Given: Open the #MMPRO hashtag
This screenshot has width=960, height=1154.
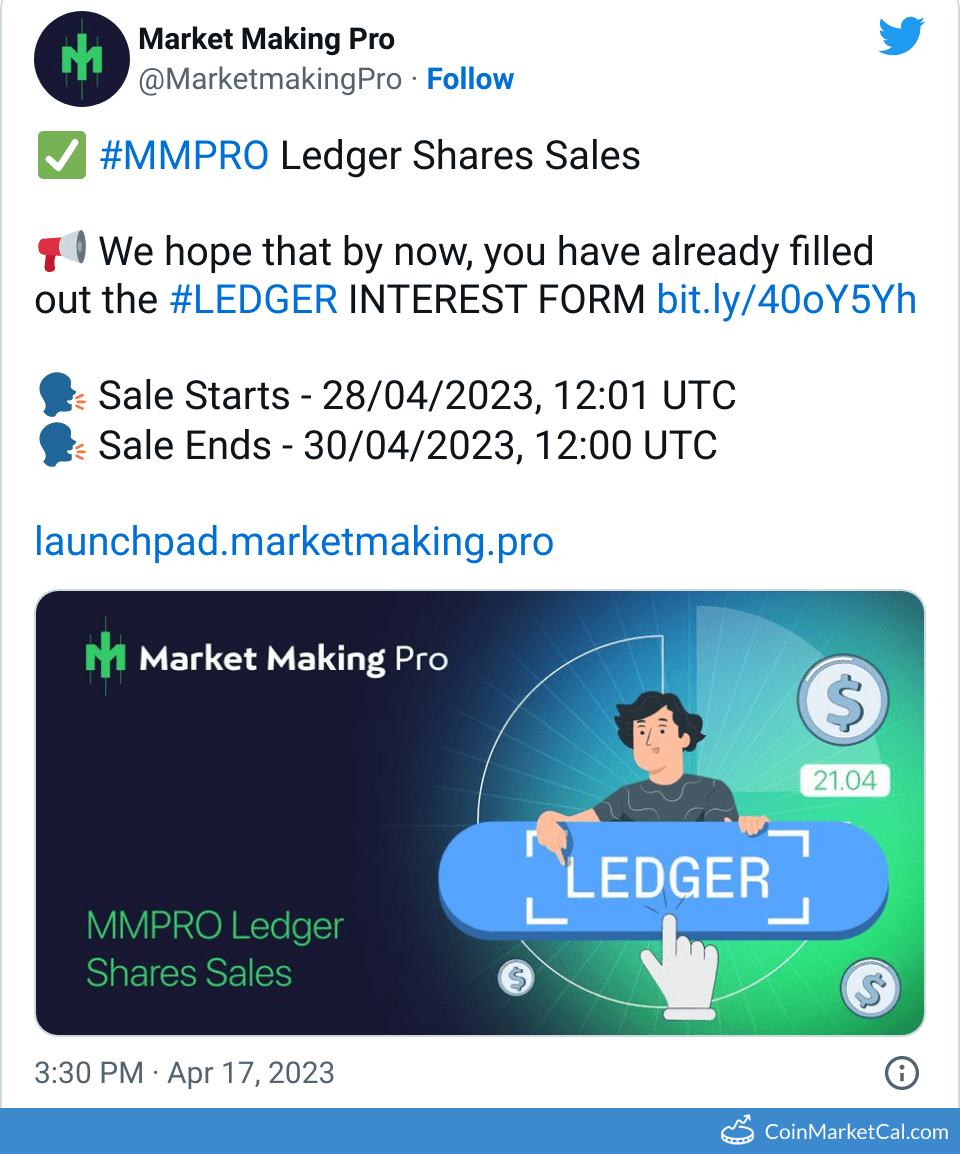Looking at the screenshot, I should pos(184,157).
